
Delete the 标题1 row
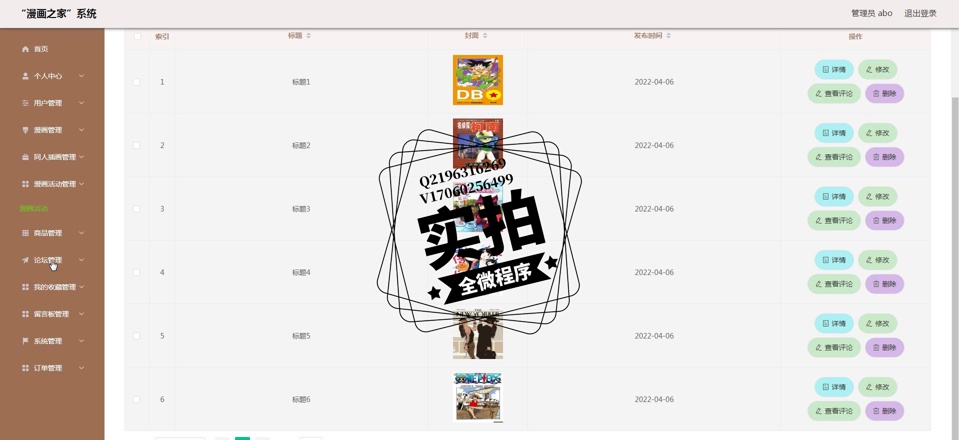point(884,94)
